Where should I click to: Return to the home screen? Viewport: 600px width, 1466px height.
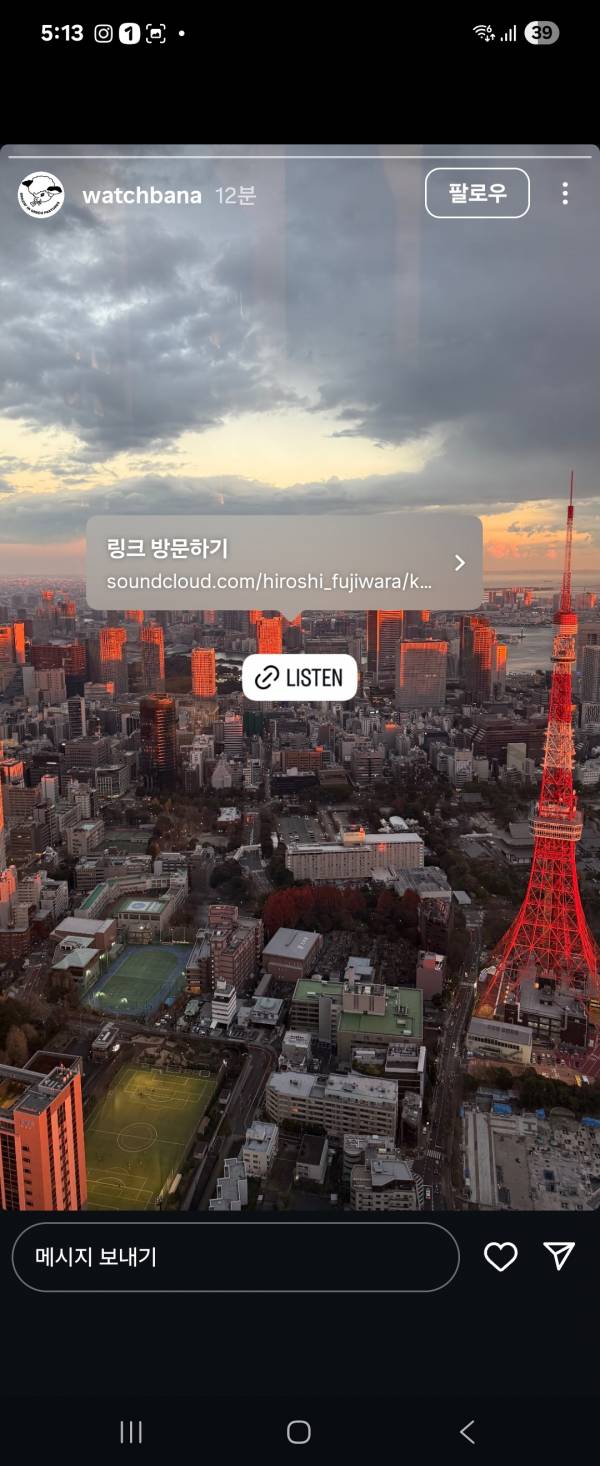[299, 1432]
